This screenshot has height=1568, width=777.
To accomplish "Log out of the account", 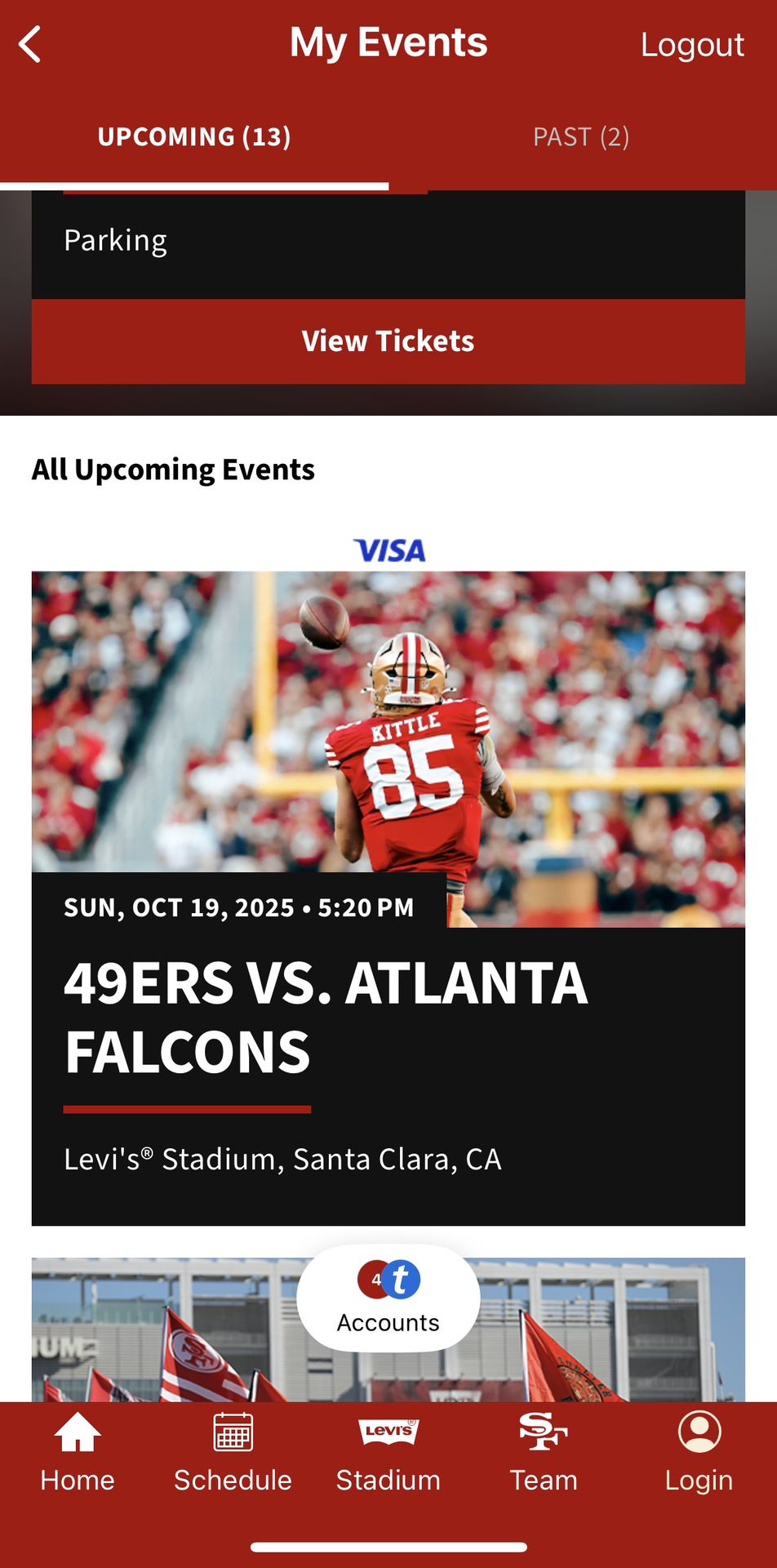I will (x=691, y=45).
